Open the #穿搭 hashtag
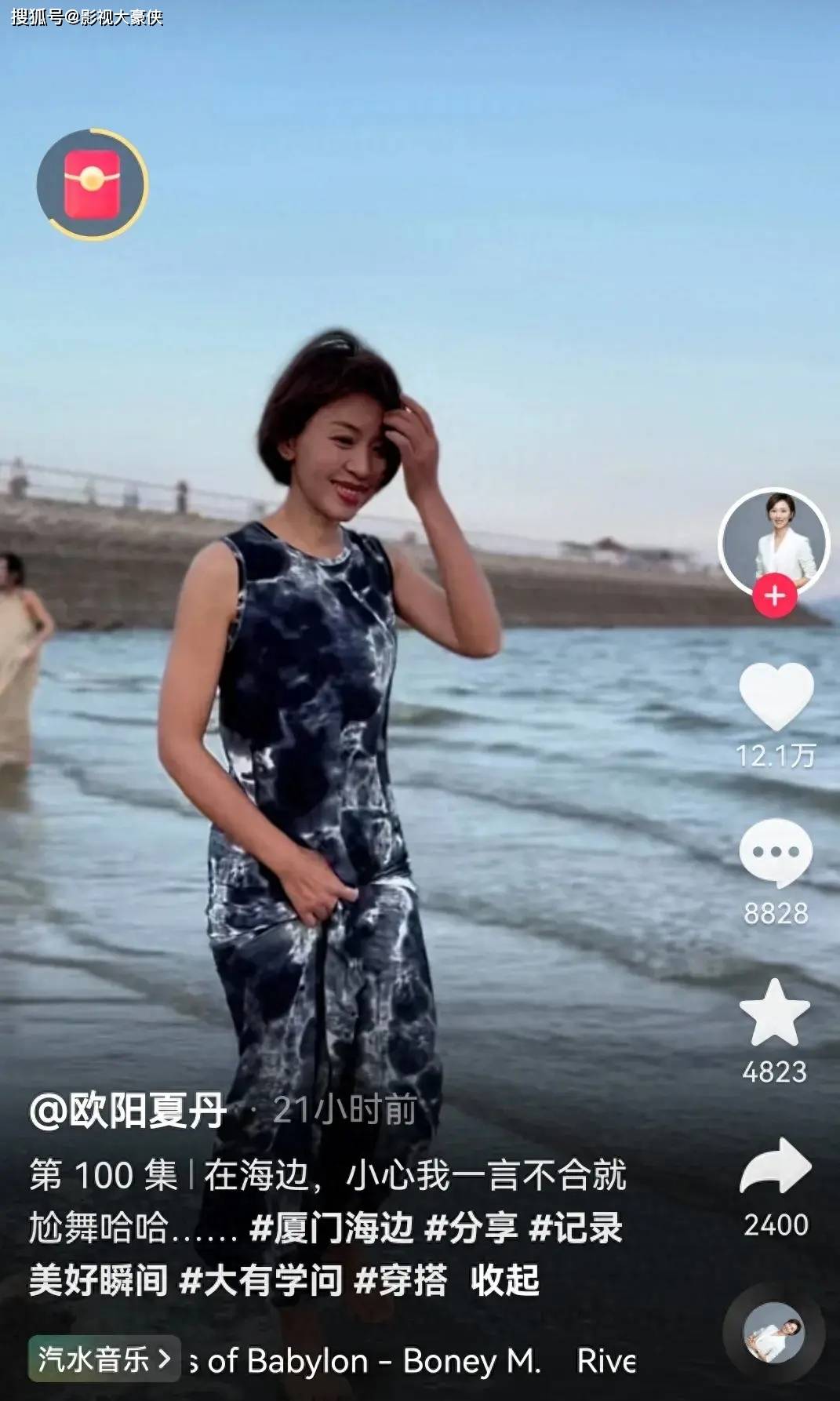 (x=401, y=1281)
